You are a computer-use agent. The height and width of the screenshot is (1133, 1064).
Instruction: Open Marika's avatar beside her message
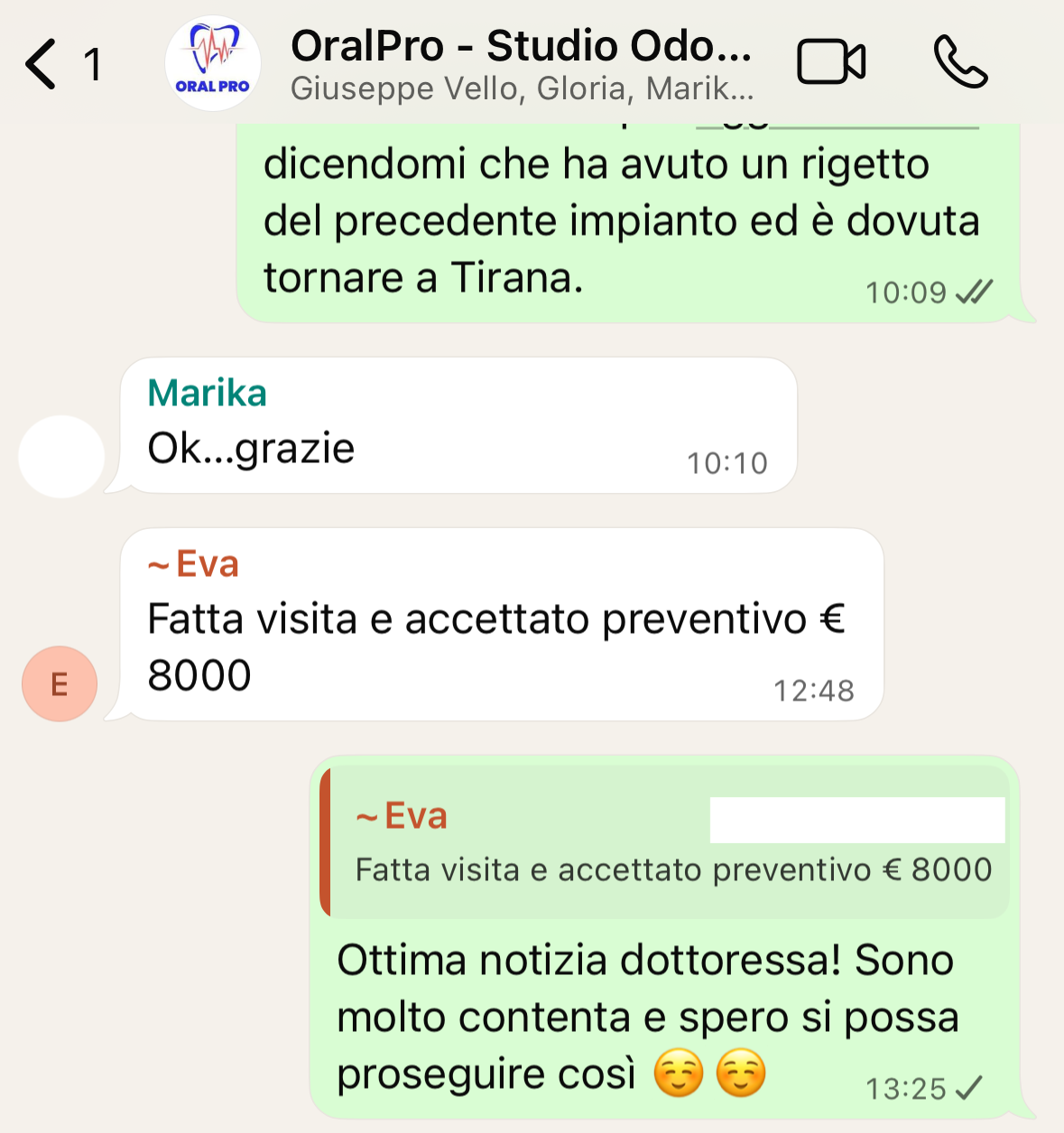(61, 457)
